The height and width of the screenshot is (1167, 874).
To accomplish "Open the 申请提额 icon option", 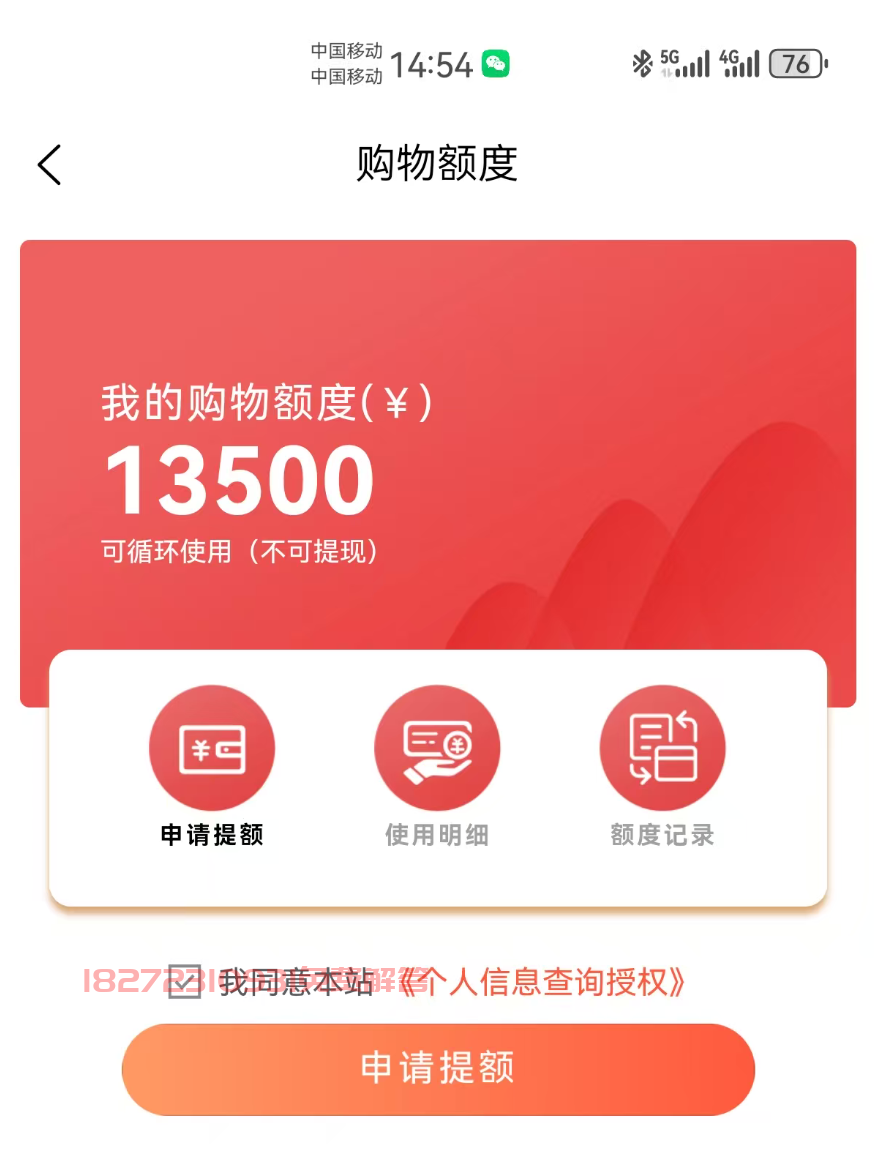I will 212,749.
